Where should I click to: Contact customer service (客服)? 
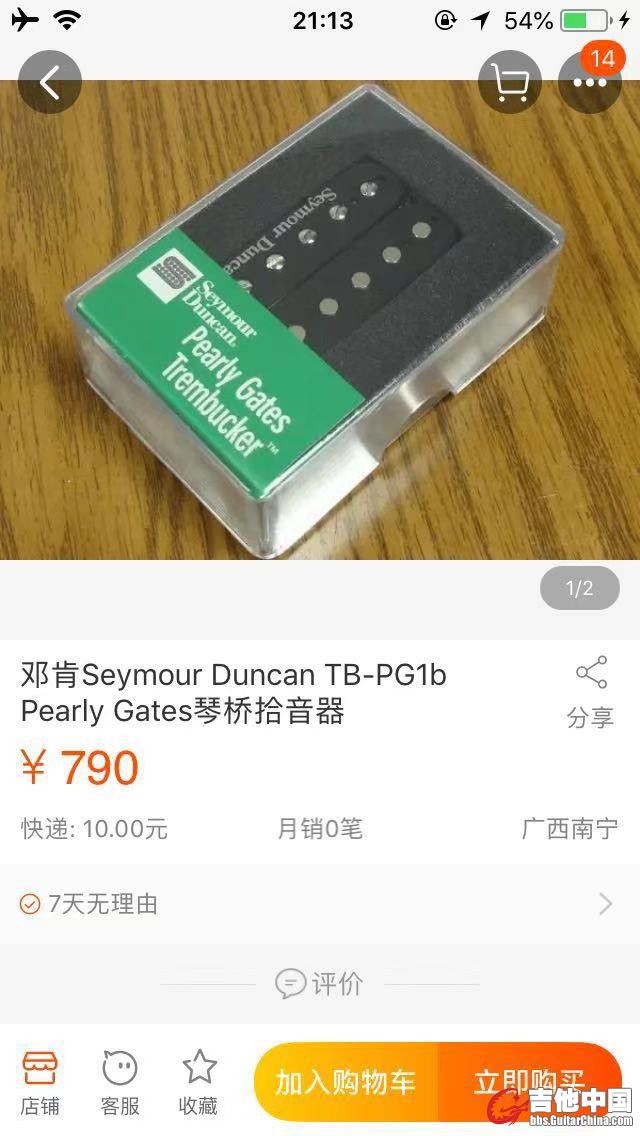[120, 1083]
